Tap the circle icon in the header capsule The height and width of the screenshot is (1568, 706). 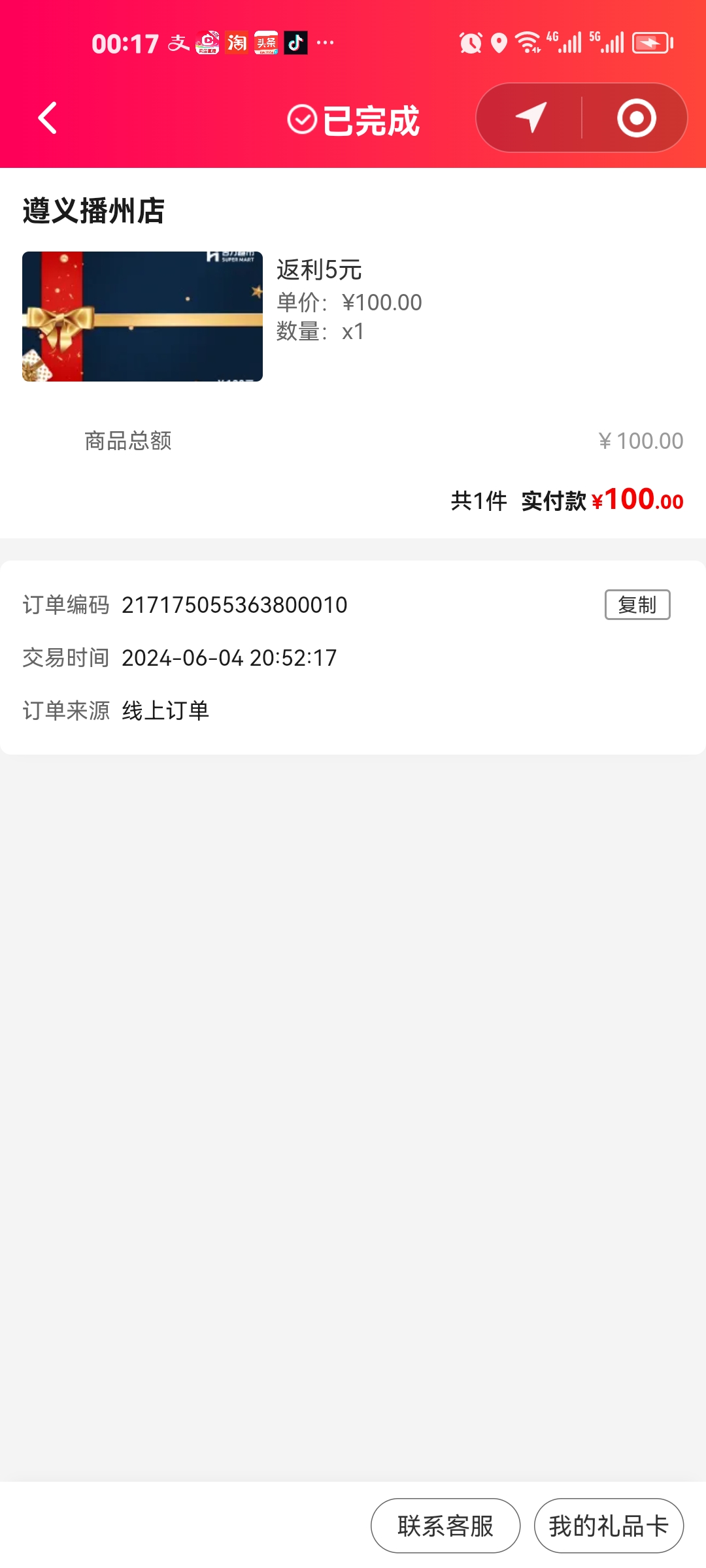pyautogui.click(x=636, y=118)
